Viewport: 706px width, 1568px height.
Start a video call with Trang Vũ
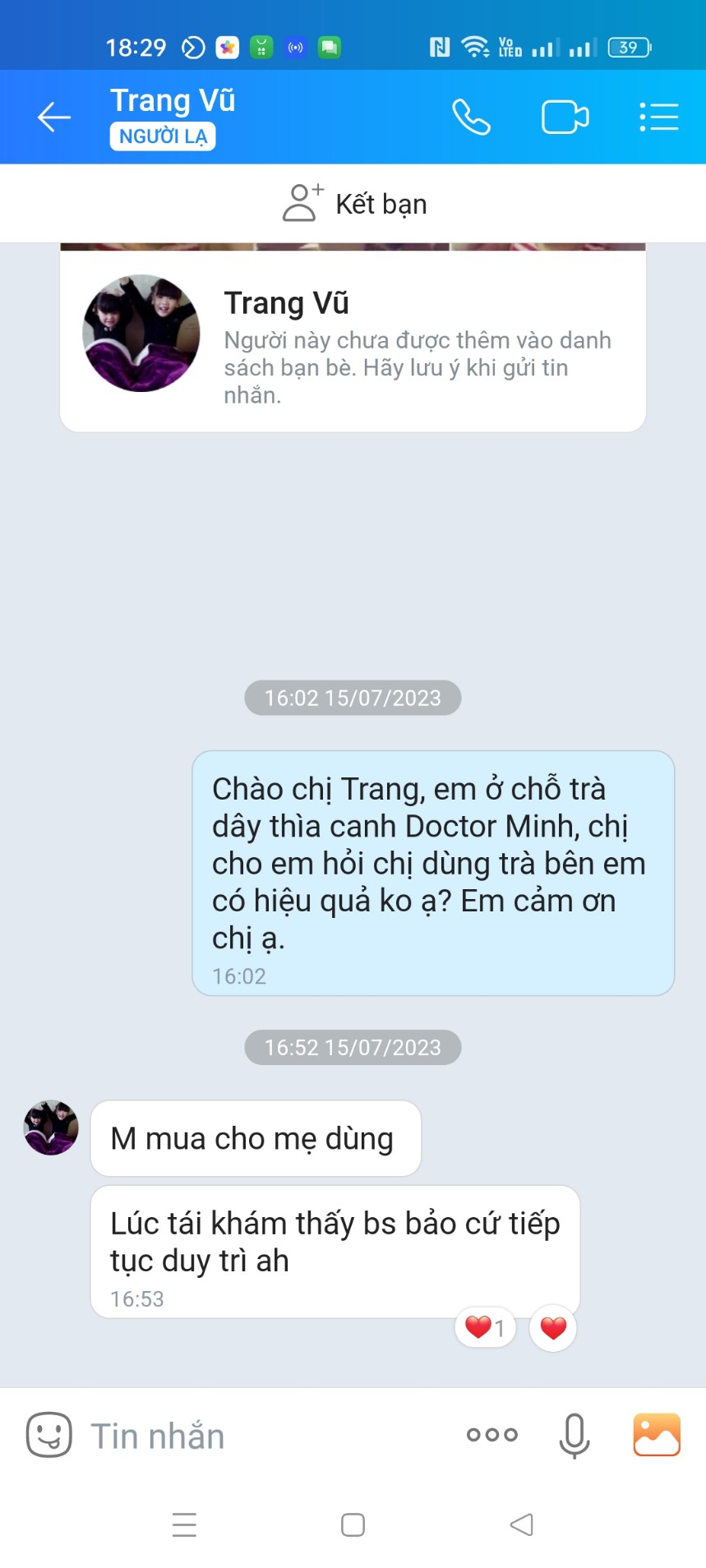tap(565, 118)
